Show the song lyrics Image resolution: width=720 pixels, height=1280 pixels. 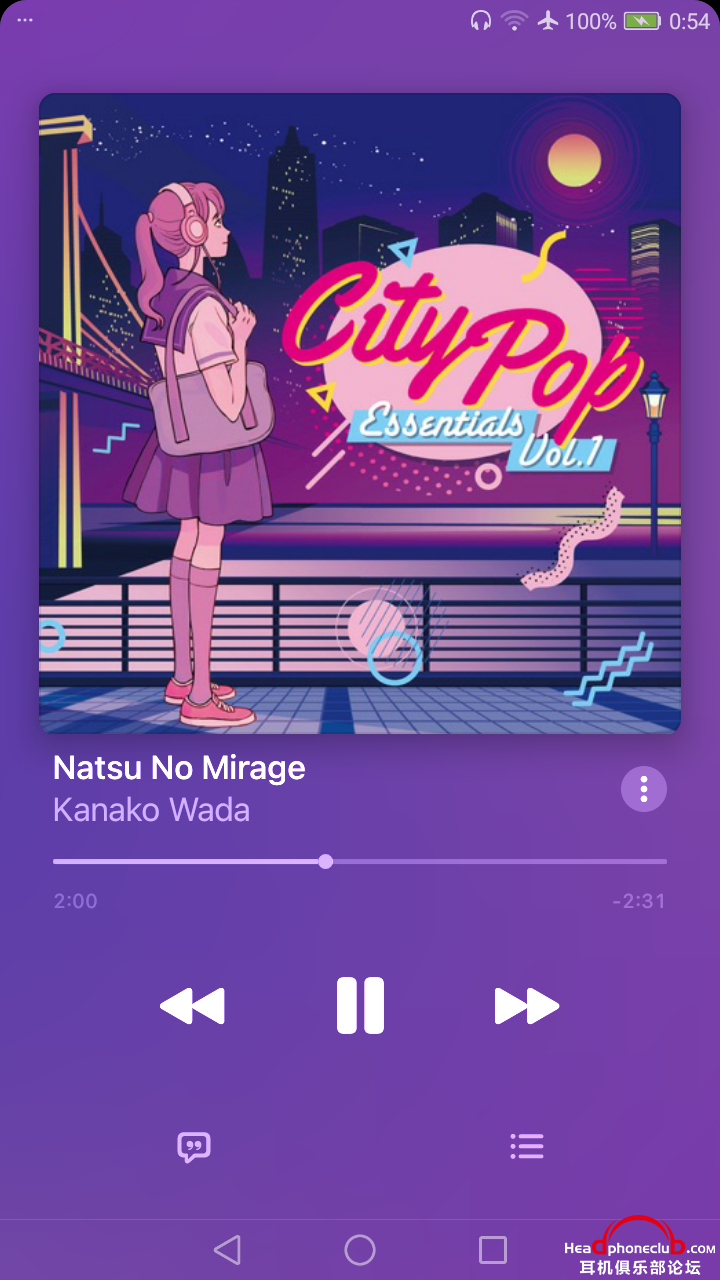click(x=194, y=1146)
